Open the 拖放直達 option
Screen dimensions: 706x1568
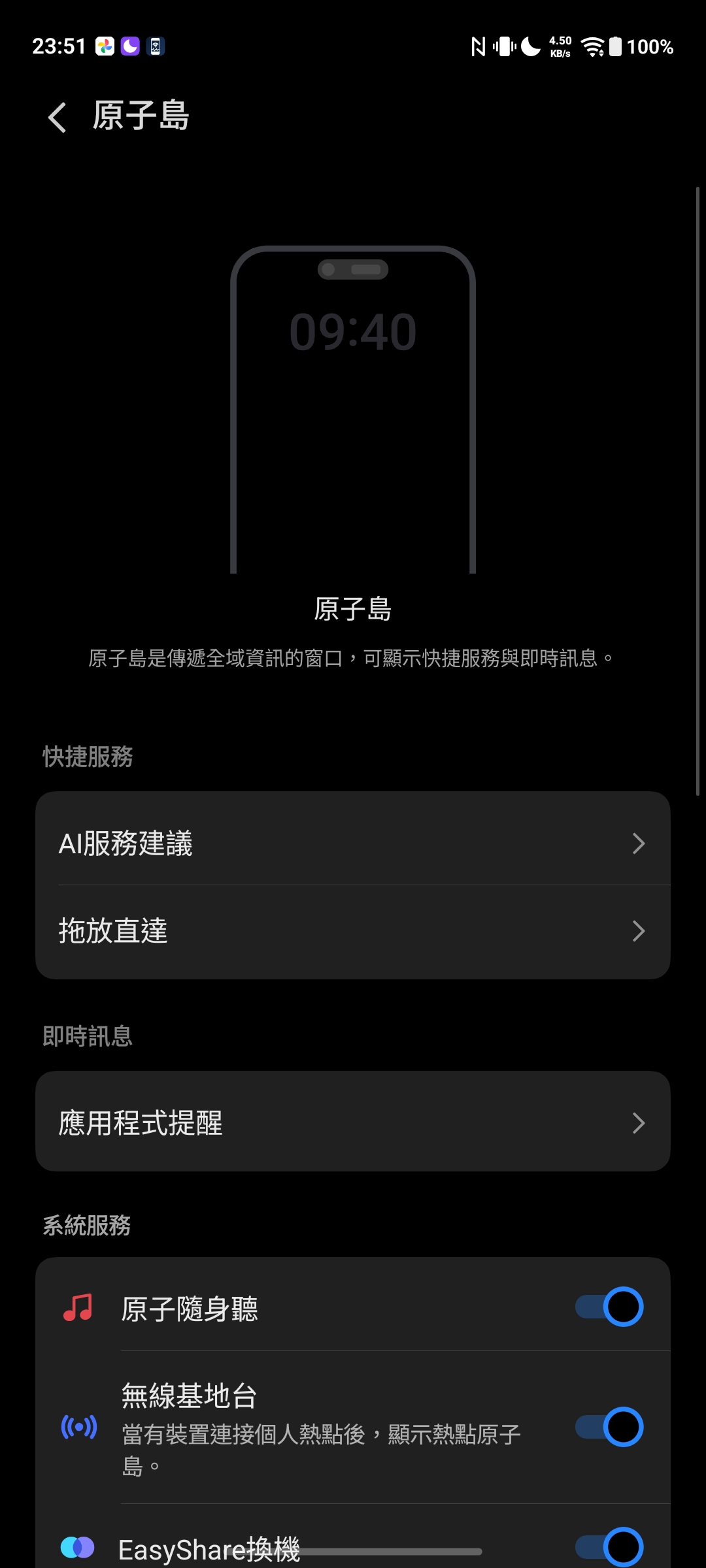click(353, 932)
